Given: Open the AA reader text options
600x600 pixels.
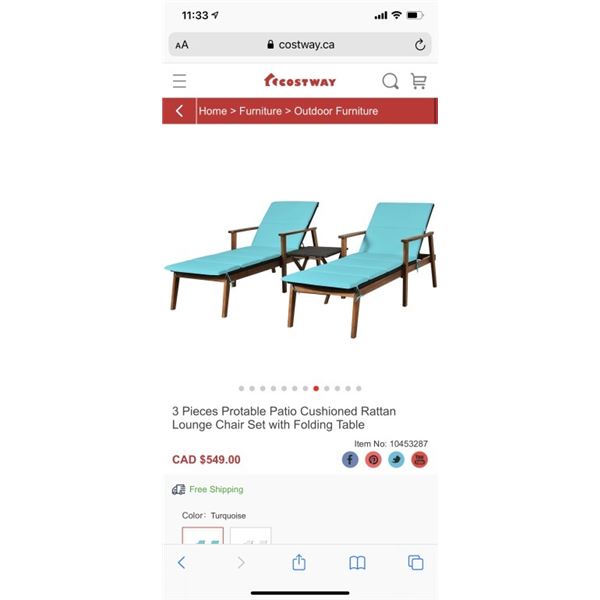Looking at the screenshot, I should (182, 45).
